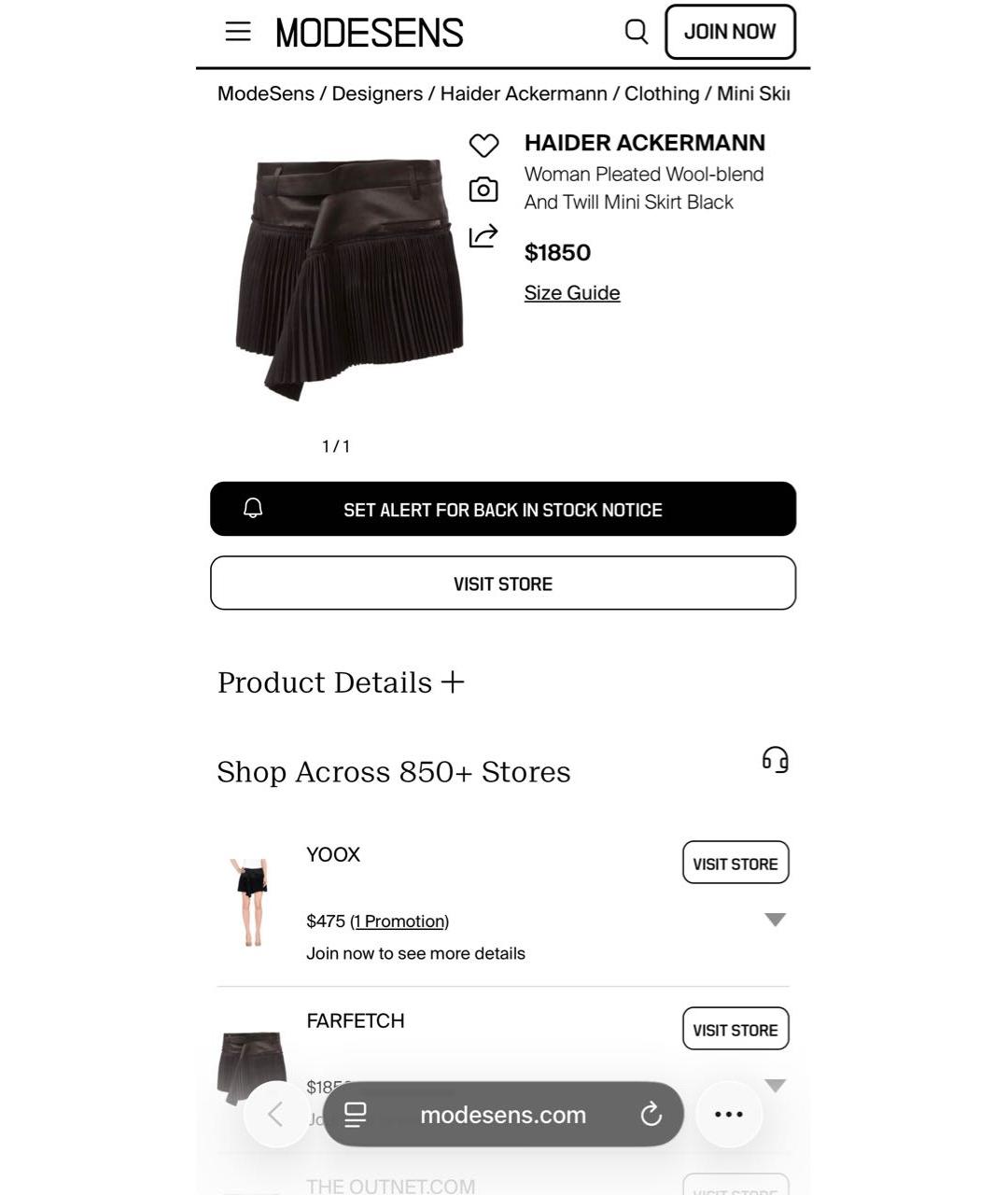This screenshot has height=1195, width=1008.
Task: Open the customer support headset icon
Action: tap(775, 760)
